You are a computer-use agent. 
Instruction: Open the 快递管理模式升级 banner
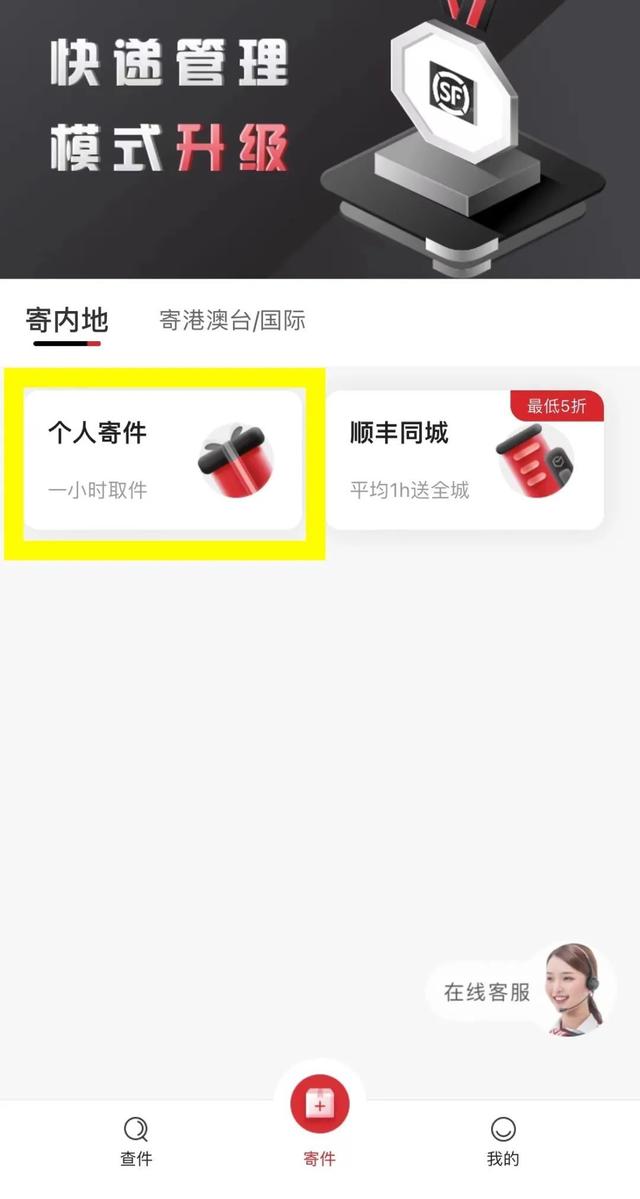tap(320, 138)
